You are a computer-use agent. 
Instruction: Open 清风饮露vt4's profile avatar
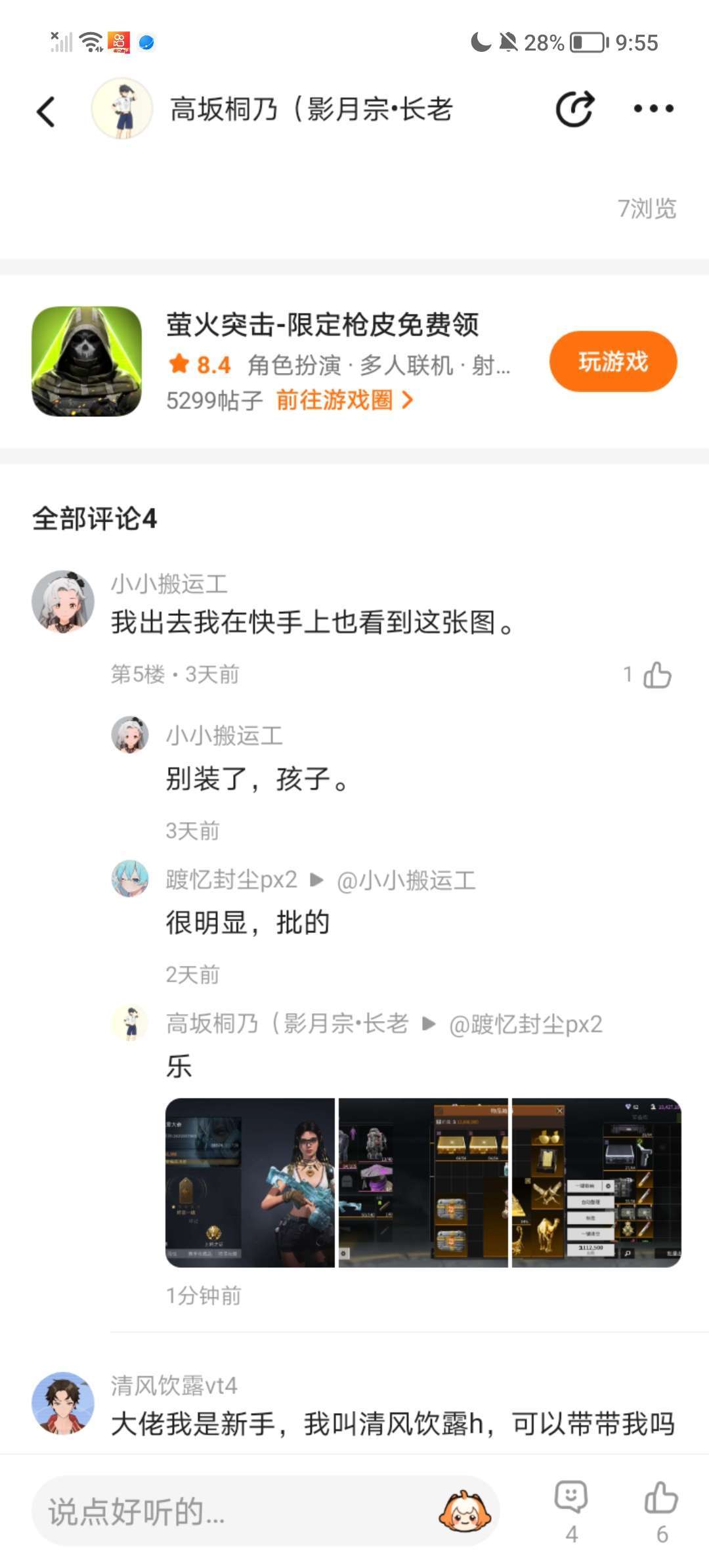(x=63, y=1403)
